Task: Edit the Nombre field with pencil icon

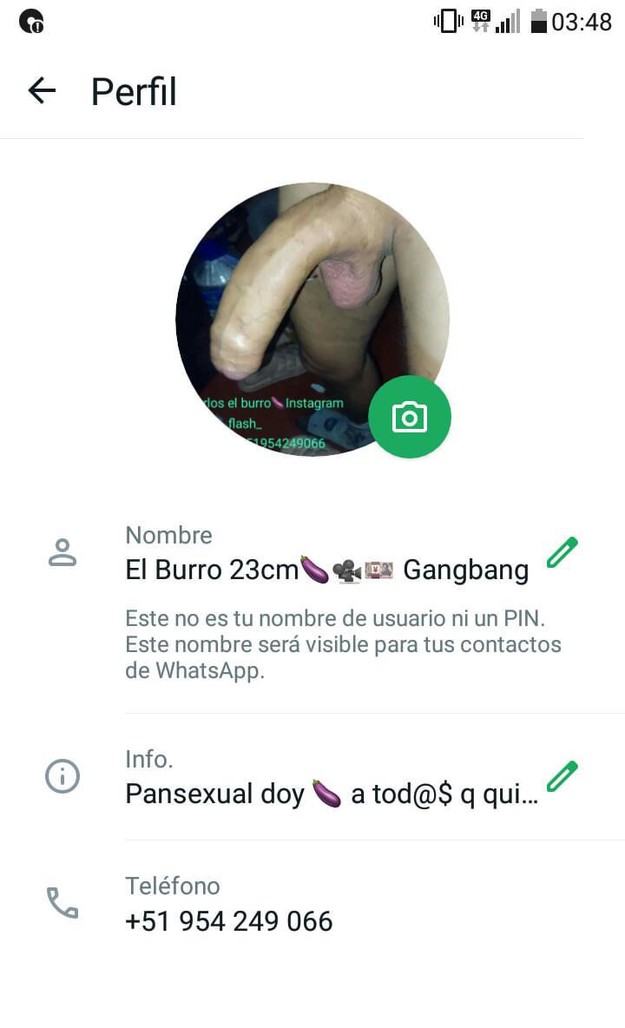Action: click(x=562, y=553)
